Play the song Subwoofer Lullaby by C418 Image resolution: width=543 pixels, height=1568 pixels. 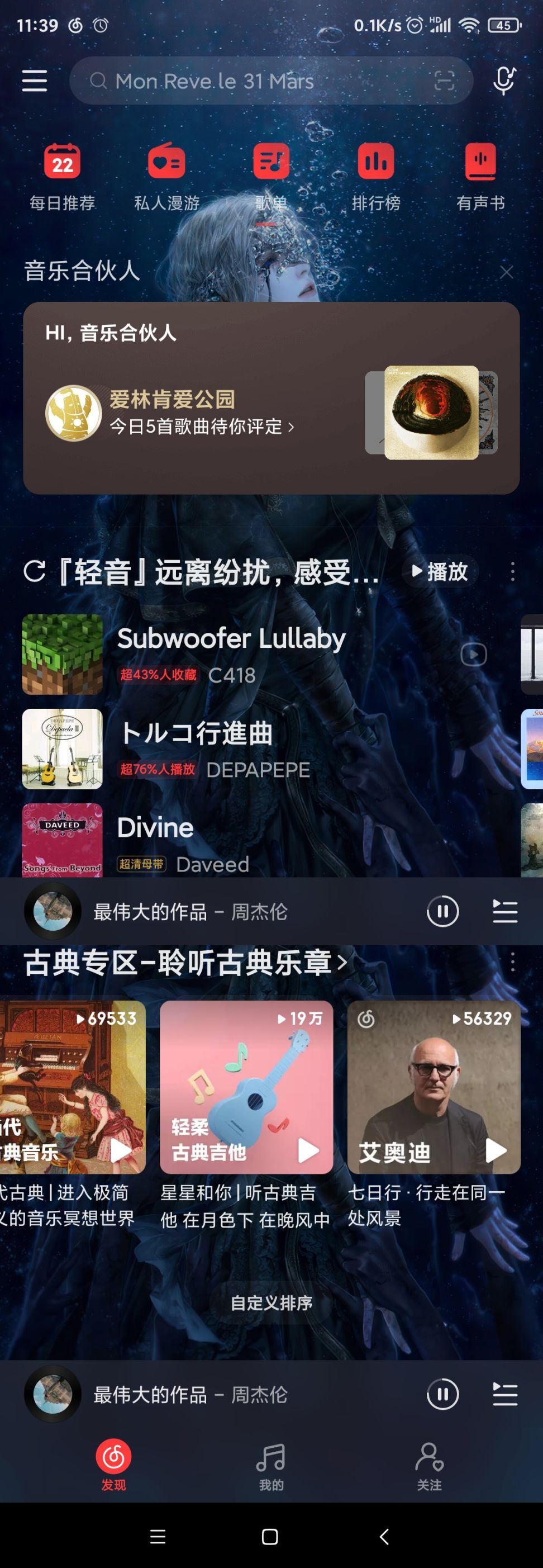[231, 655]
